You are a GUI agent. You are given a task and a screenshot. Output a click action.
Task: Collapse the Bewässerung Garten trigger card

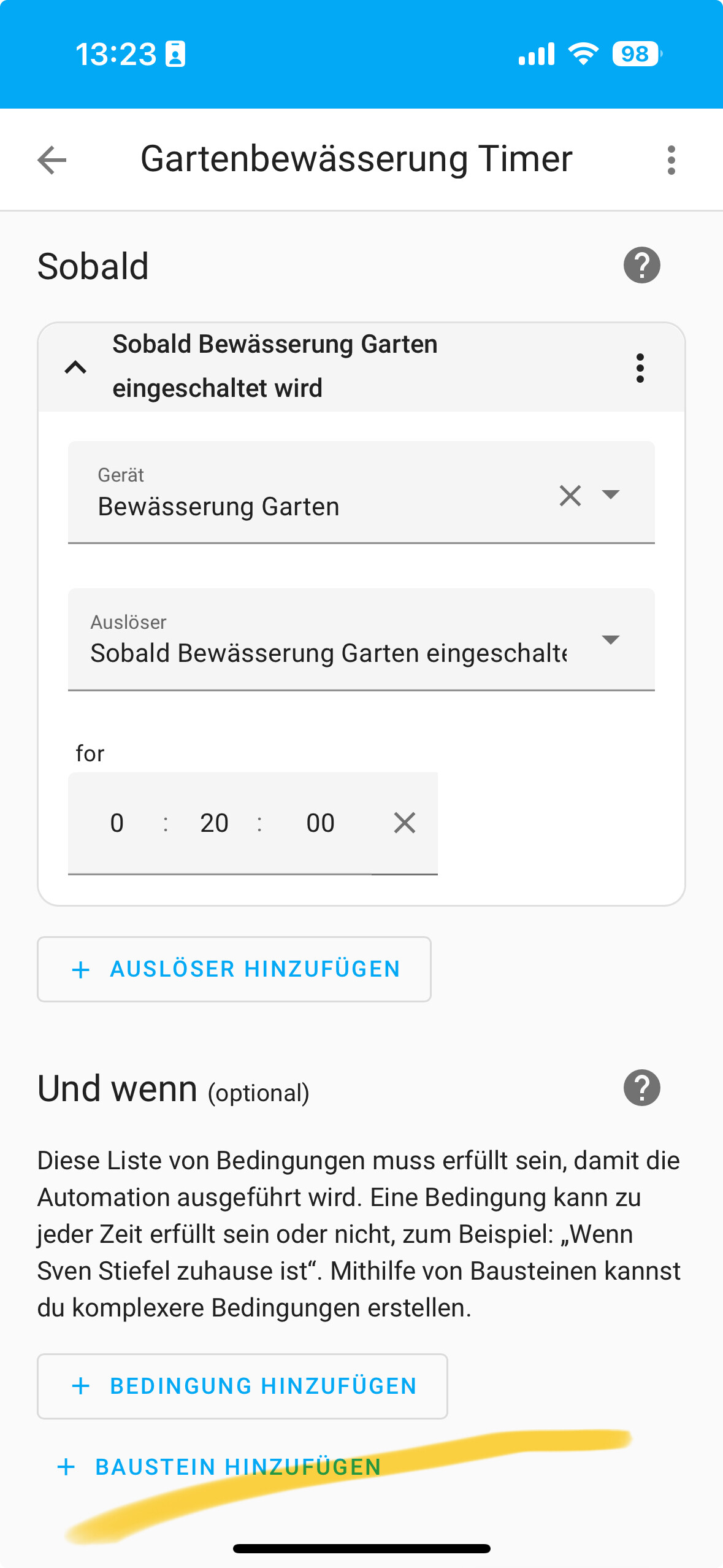point(75,367)
